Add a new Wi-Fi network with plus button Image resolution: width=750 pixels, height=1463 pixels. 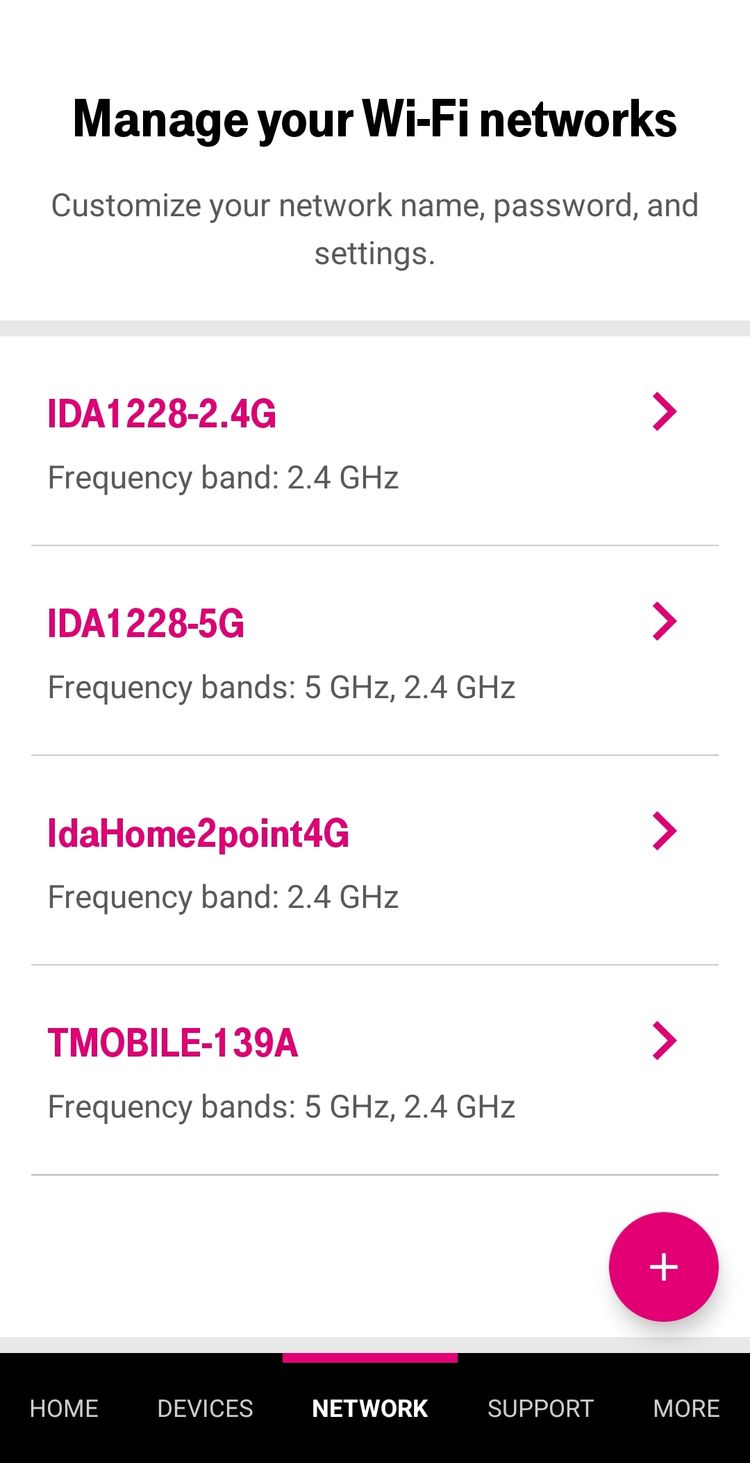(663, 1267)
